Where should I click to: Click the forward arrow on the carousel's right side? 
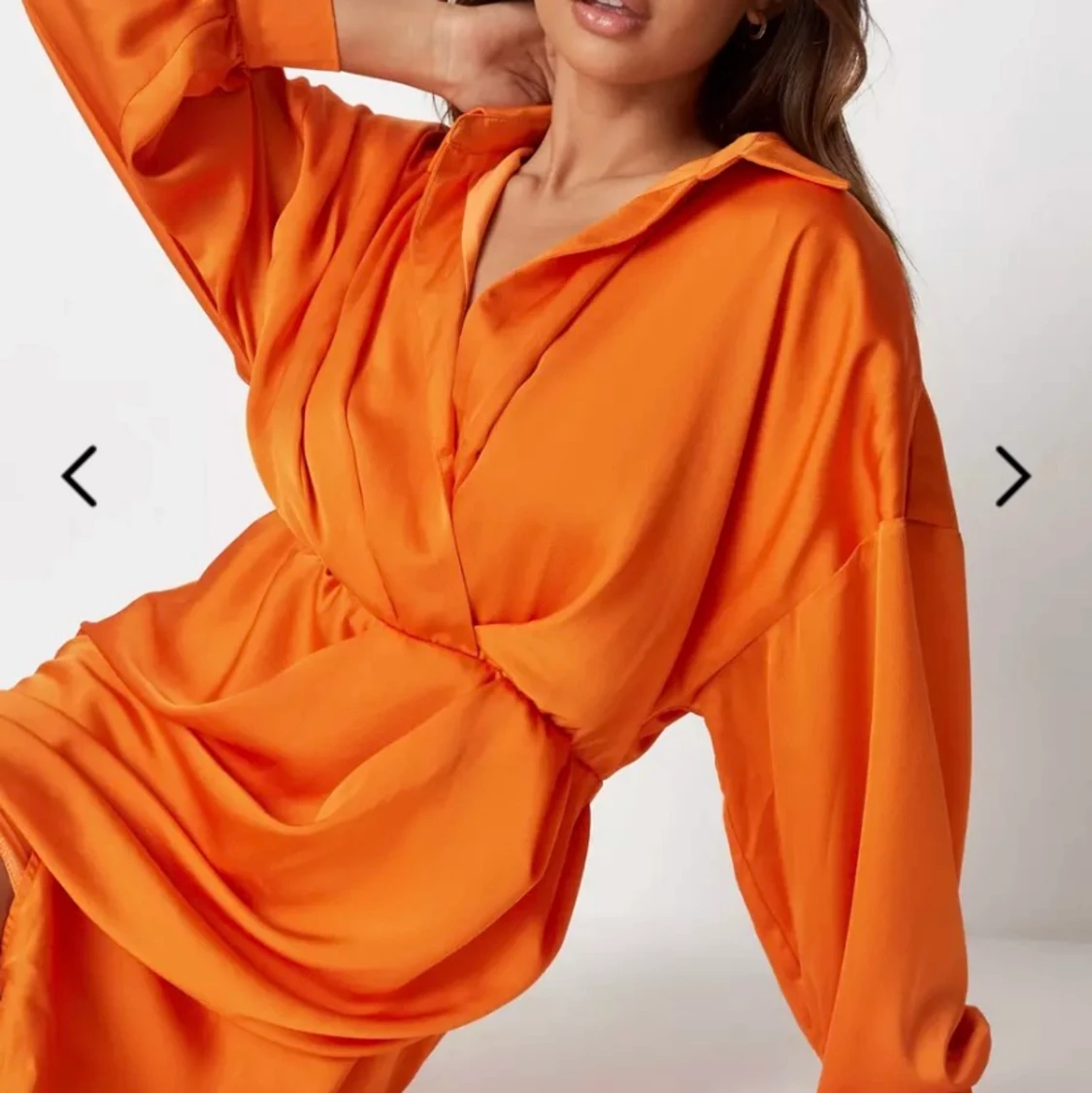pyautogui.click(x=1013, y=475)
